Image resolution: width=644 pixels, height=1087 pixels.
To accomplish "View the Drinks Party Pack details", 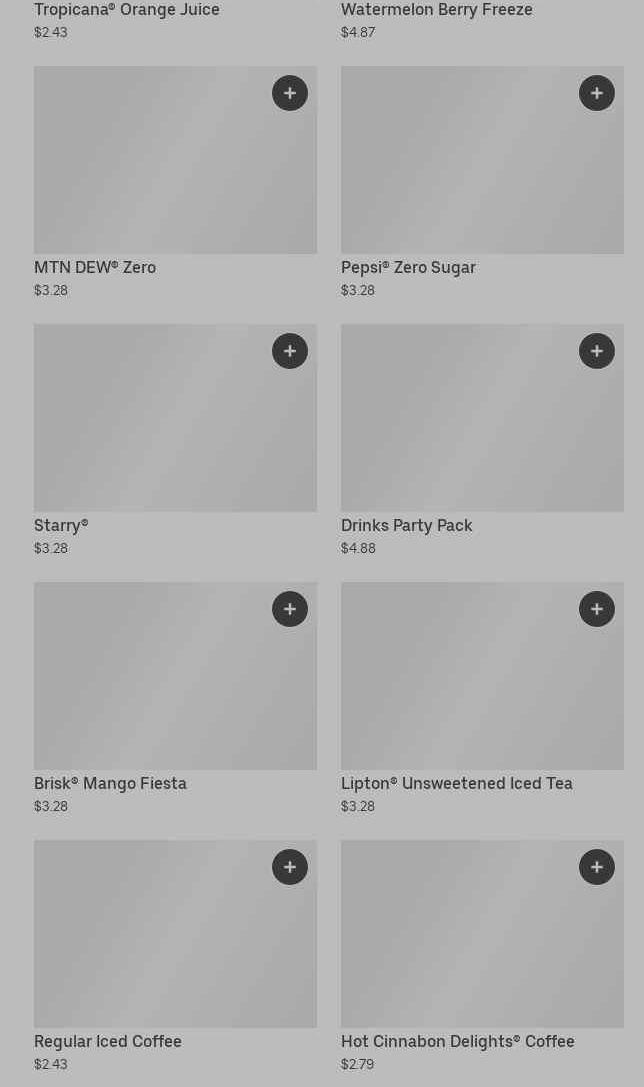I will (x=460, y=430).
